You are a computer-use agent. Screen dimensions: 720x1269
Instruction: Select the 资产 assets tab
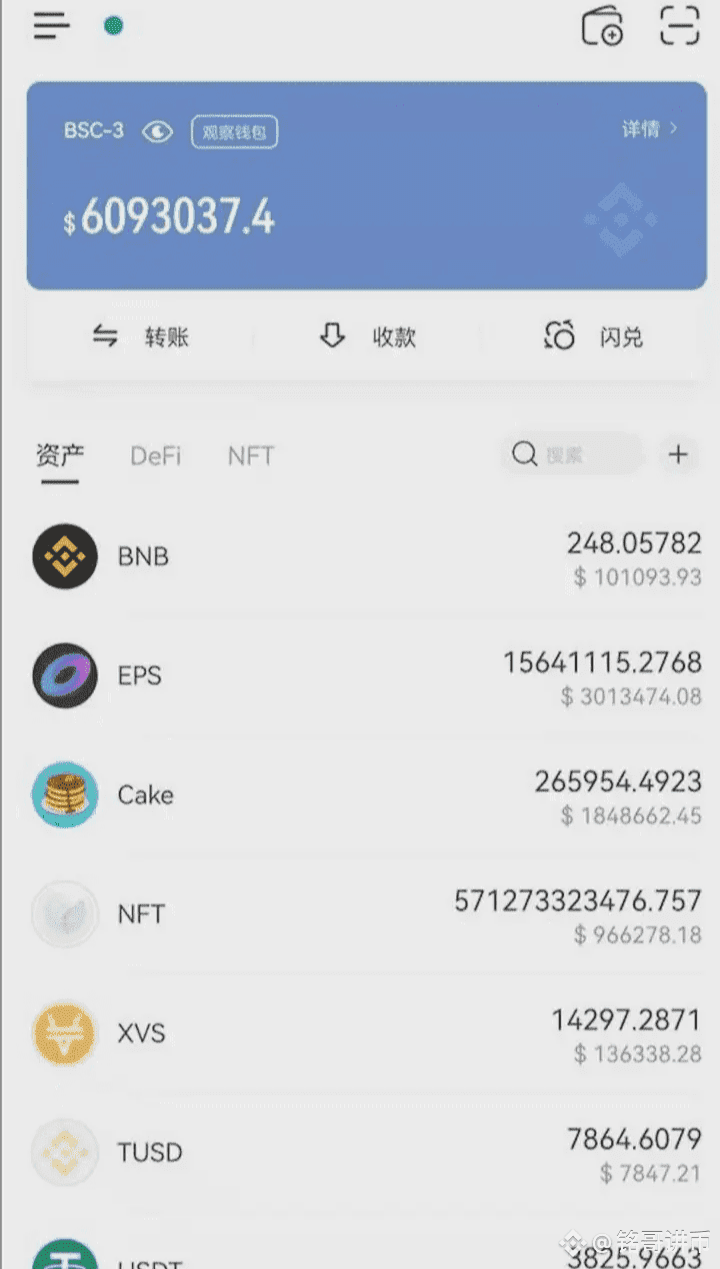(x=60, y=458)
